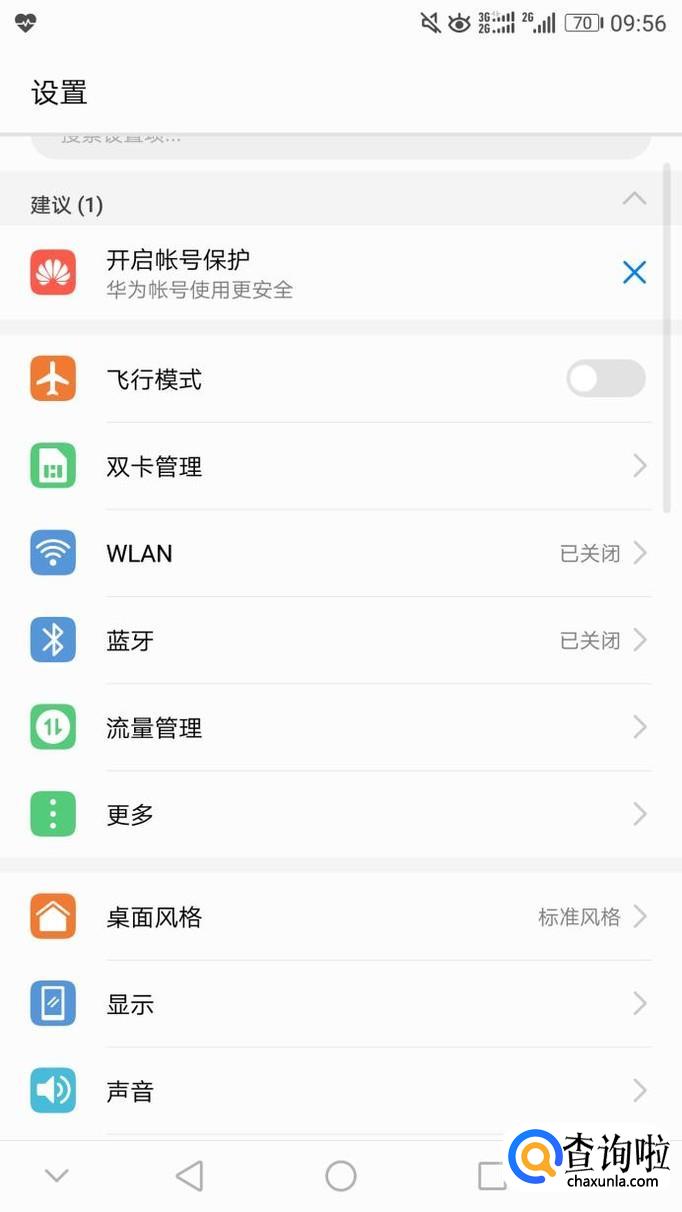This screenshot has height=1212, width=682.
Task: Tap the home button in navigation bar
Action: point(341,1176)
